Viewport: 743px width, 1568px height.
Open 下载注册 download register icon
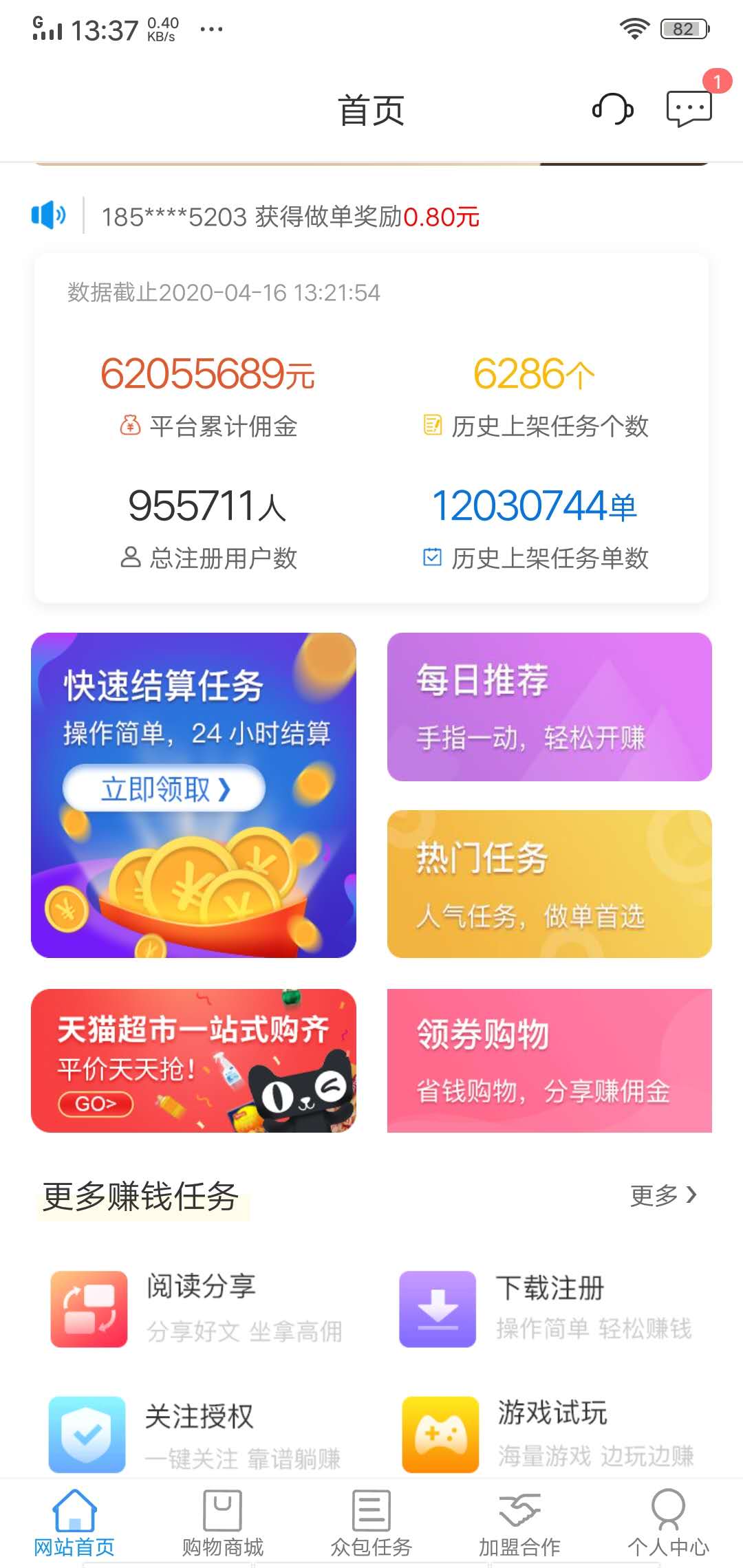(440, 1309)
